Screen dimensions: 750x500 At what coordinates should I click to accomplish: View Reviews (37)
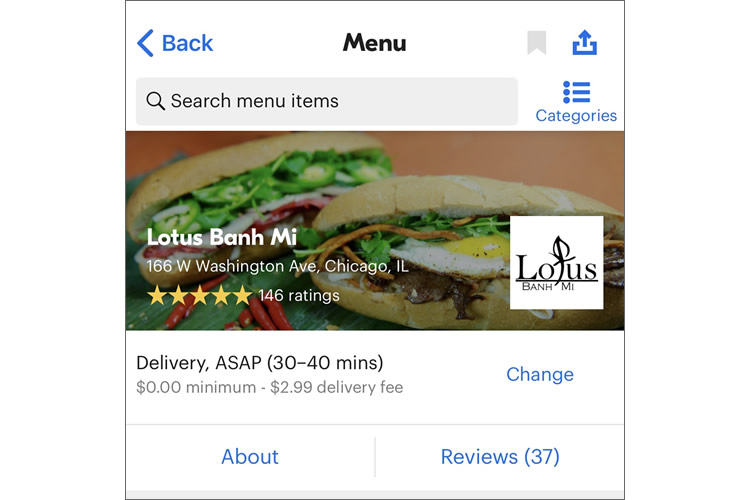click(x=500, y=457)
